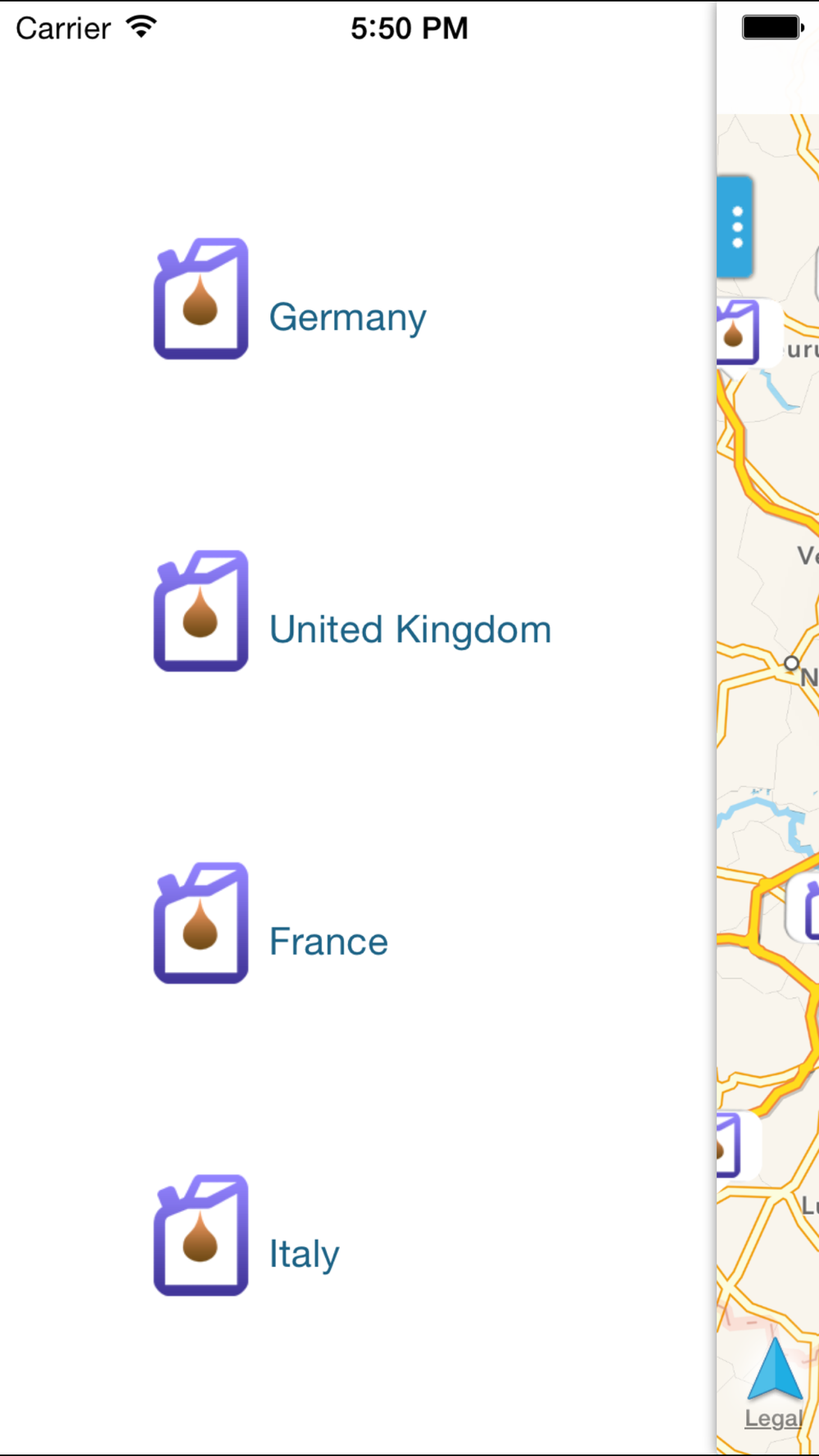Choose United Kingdom
The image size is (819, 1456).
(409, 629)
